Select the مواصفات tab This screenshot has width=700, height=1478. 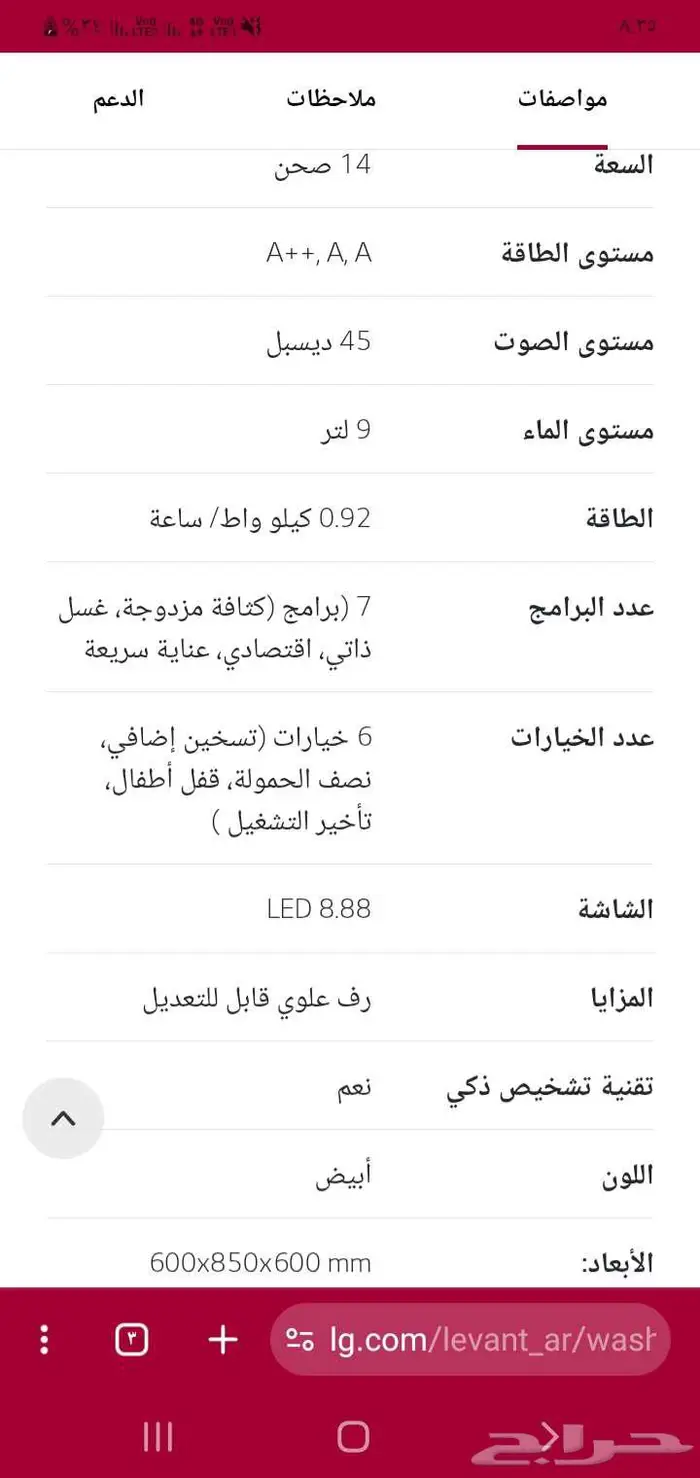562,99
